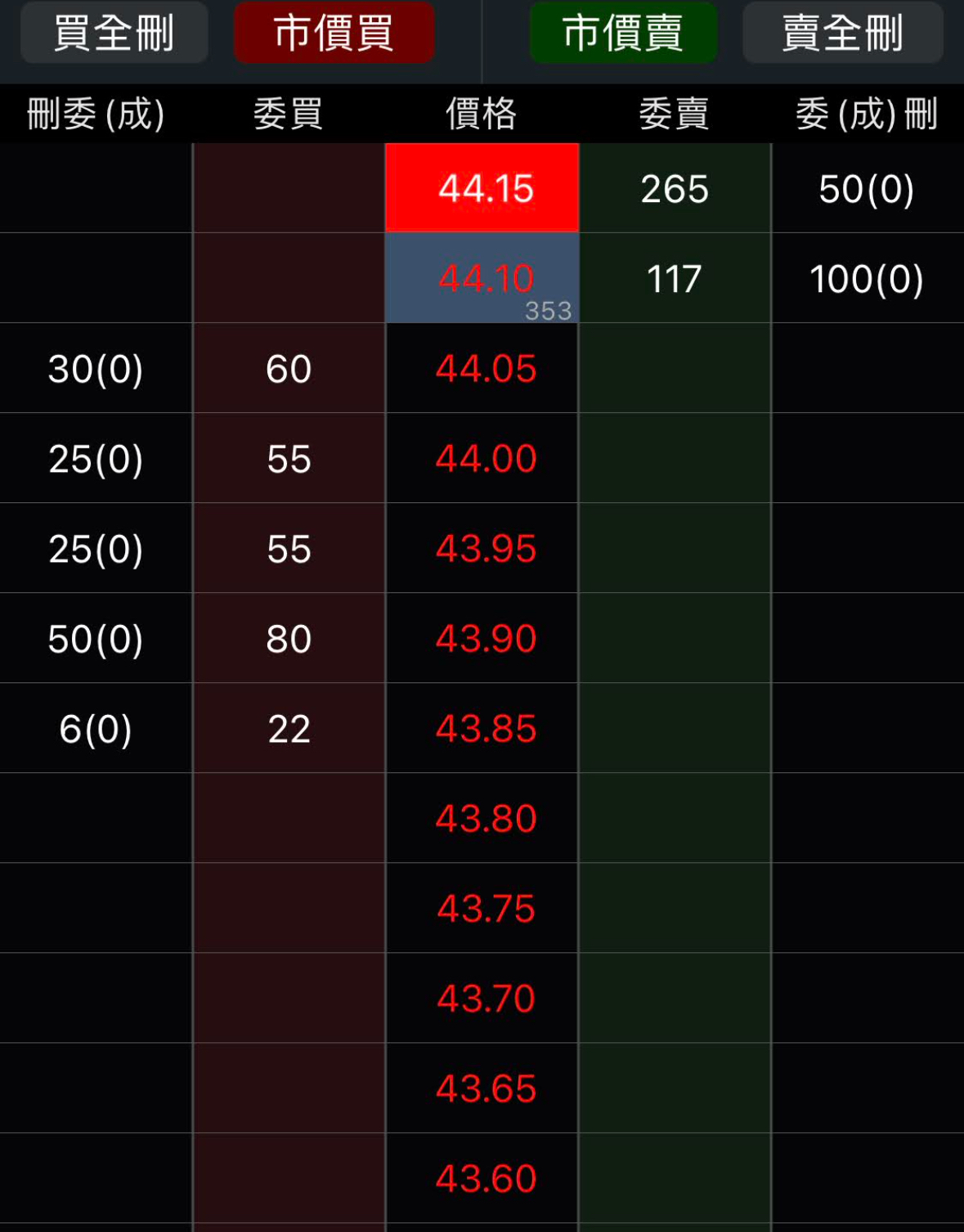Cancel the 50(0) sell order at 44.15
Image resolution: width=964 pixels, height=1232 pixels.
pyautogui.click(x=867, y=189)
